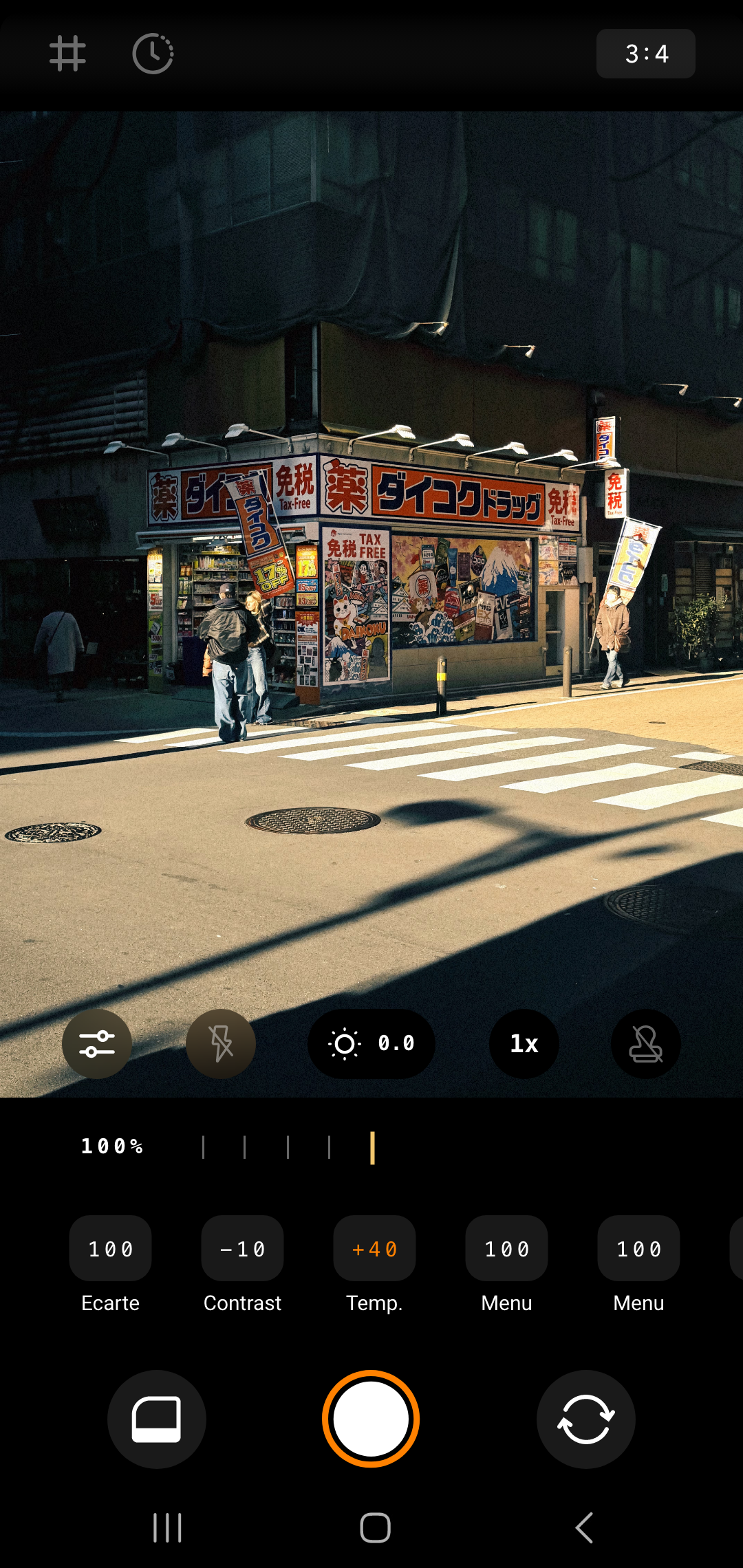The image size is (743, 1568).
Task: Flip to the other camera
Action: coord(585,1419)
